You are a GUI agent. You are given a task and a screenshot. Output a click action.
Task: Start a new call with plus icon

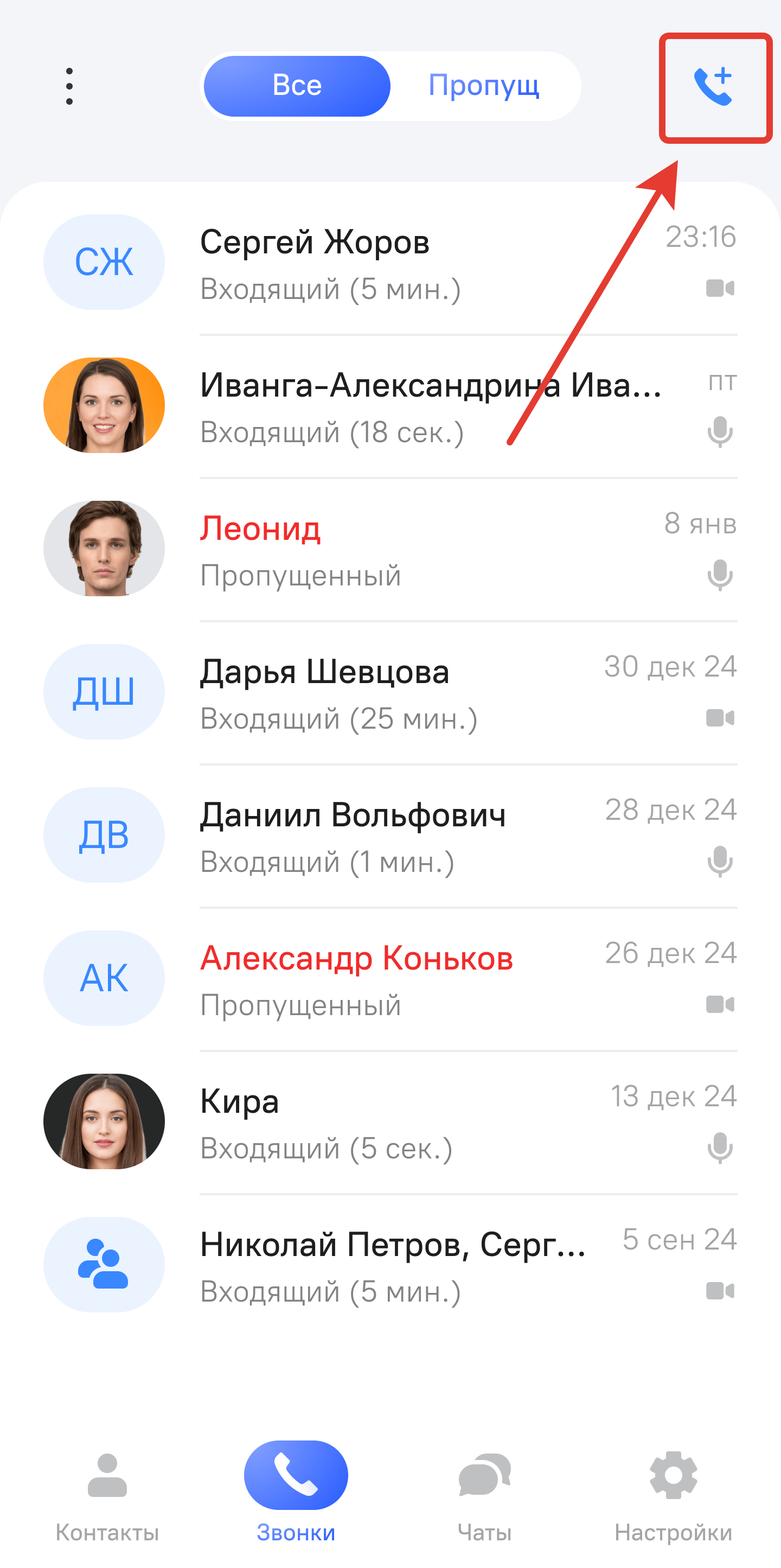pos(714,88)
